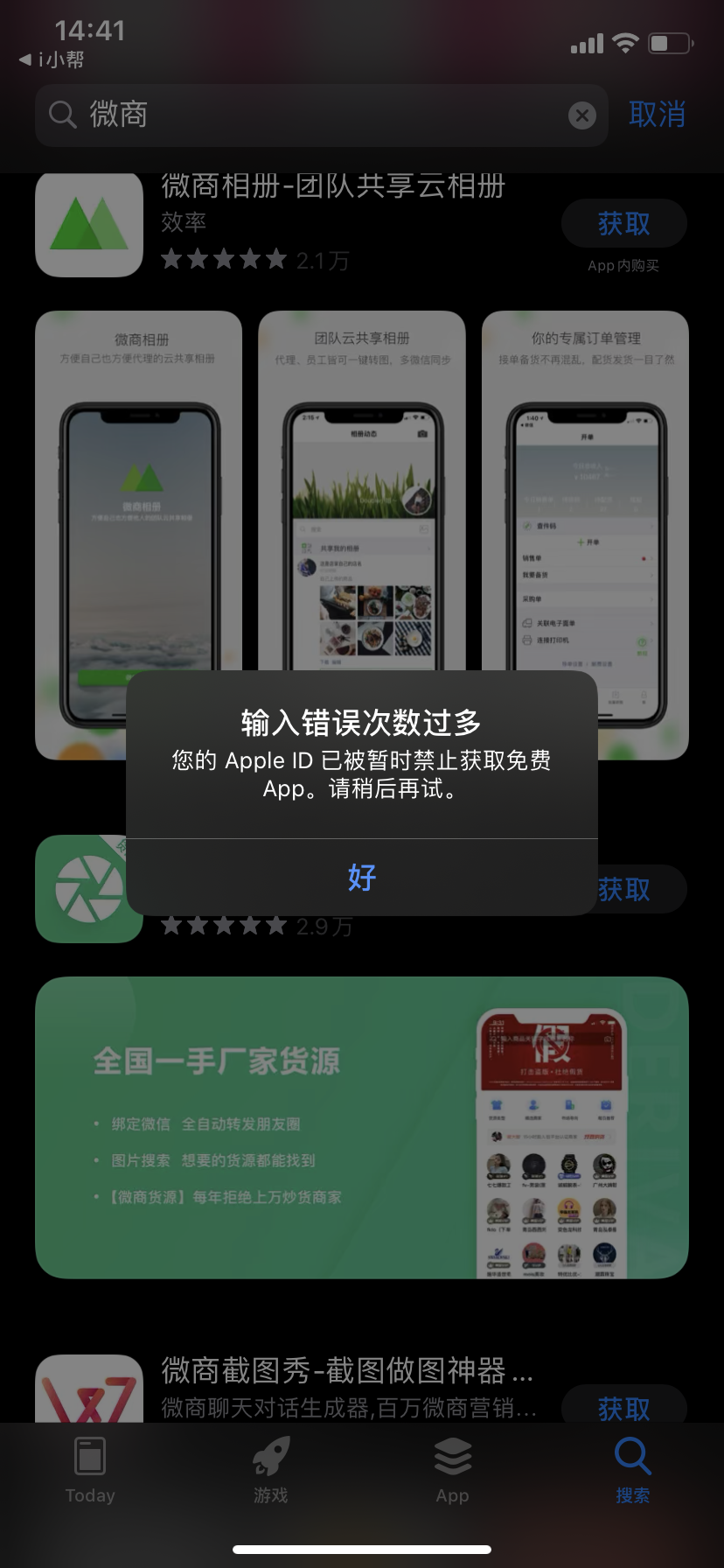
Task: Switch to the App tab
Action: click(x=452, y=1470)
